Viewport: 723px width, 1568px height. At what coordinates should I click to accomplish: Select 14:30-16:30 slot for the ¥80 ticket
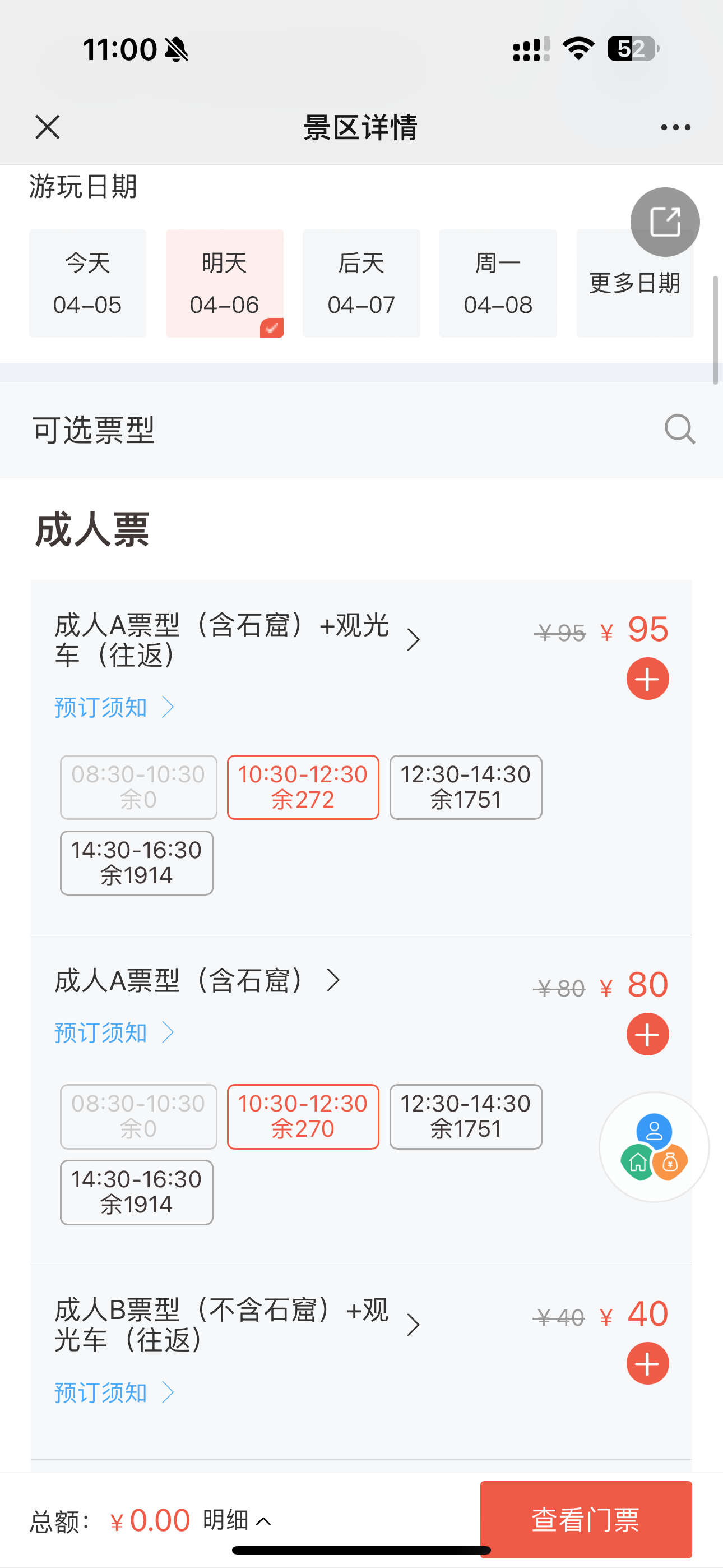pyautogui.click(x=136, y=1192)
